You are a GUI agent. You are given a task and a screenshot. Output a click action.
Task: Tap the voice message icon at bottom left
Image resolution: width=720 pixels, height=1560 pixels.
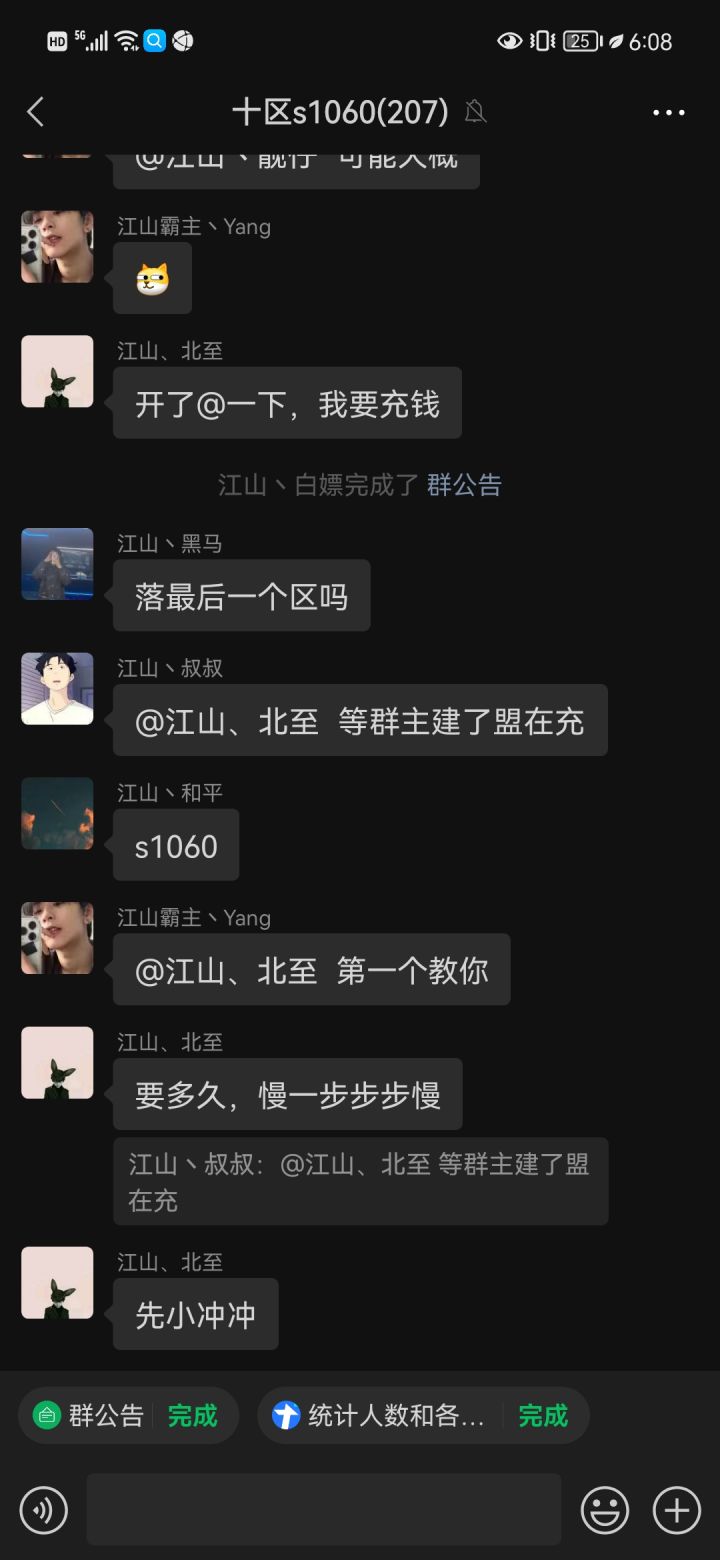point(43,1510)
